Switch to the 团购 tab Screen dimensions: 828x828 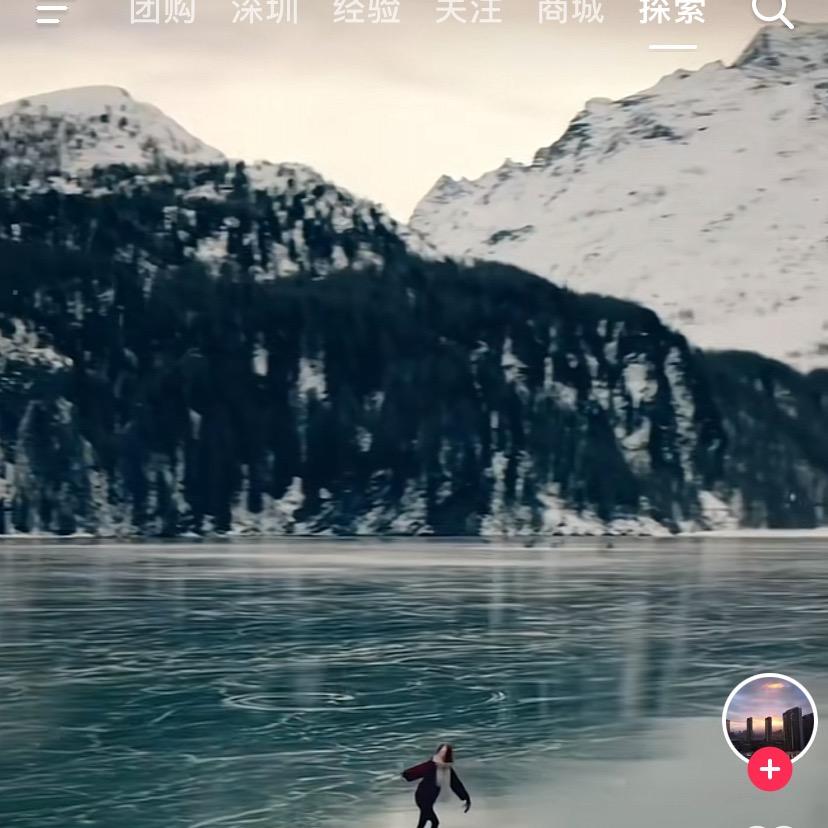pos(163,12)
